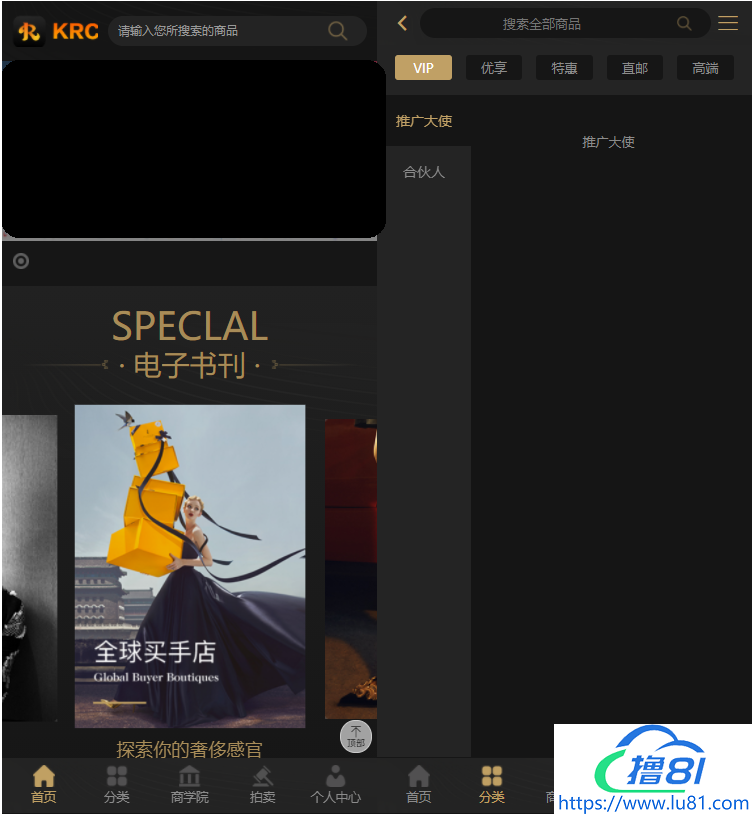
Task: Open the 全球买手店 magazine card
Action: [x=190, y=565]
